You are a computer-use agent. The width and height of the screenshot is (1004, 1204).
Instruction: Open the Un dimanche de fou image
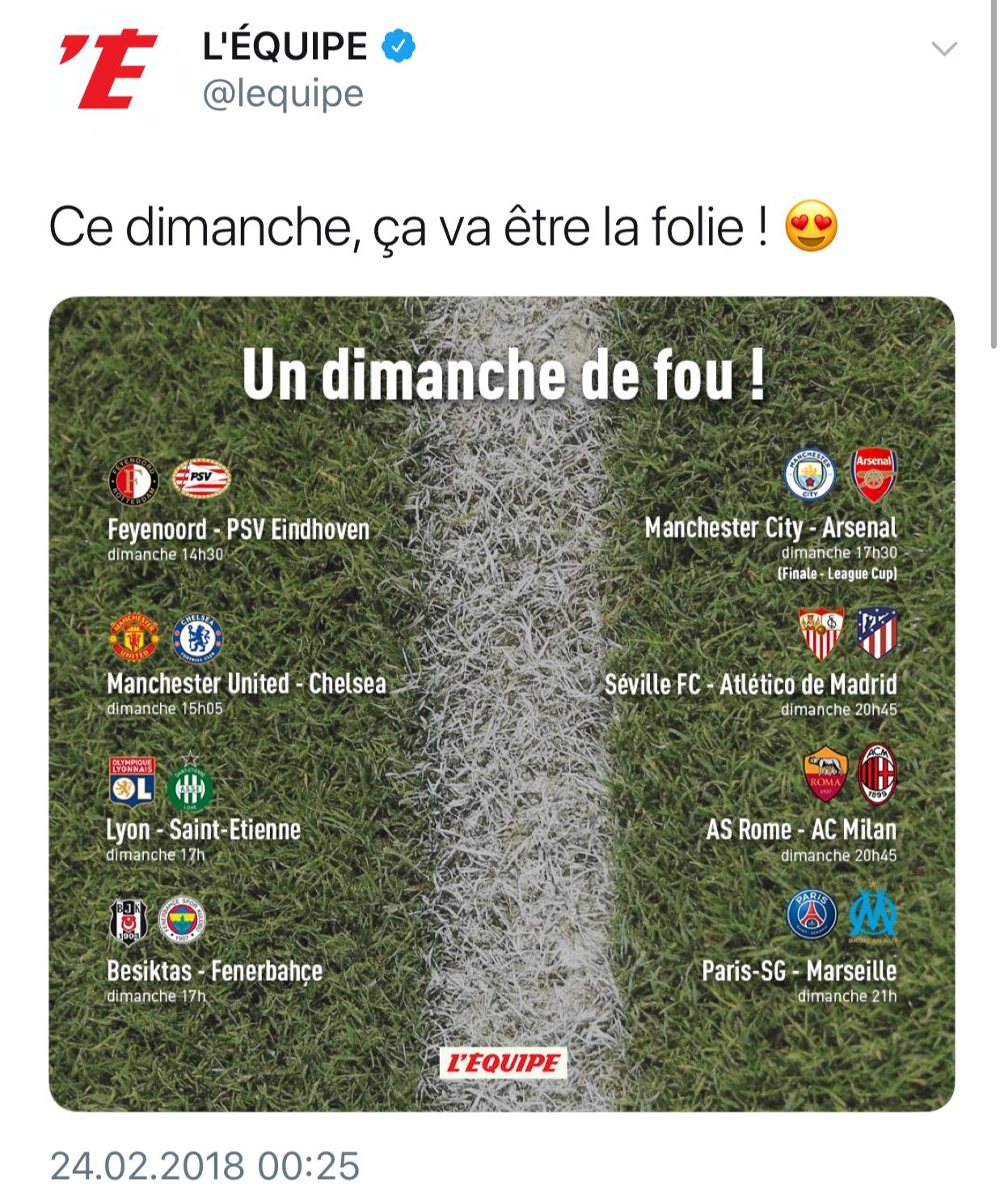tap(501, 703)
